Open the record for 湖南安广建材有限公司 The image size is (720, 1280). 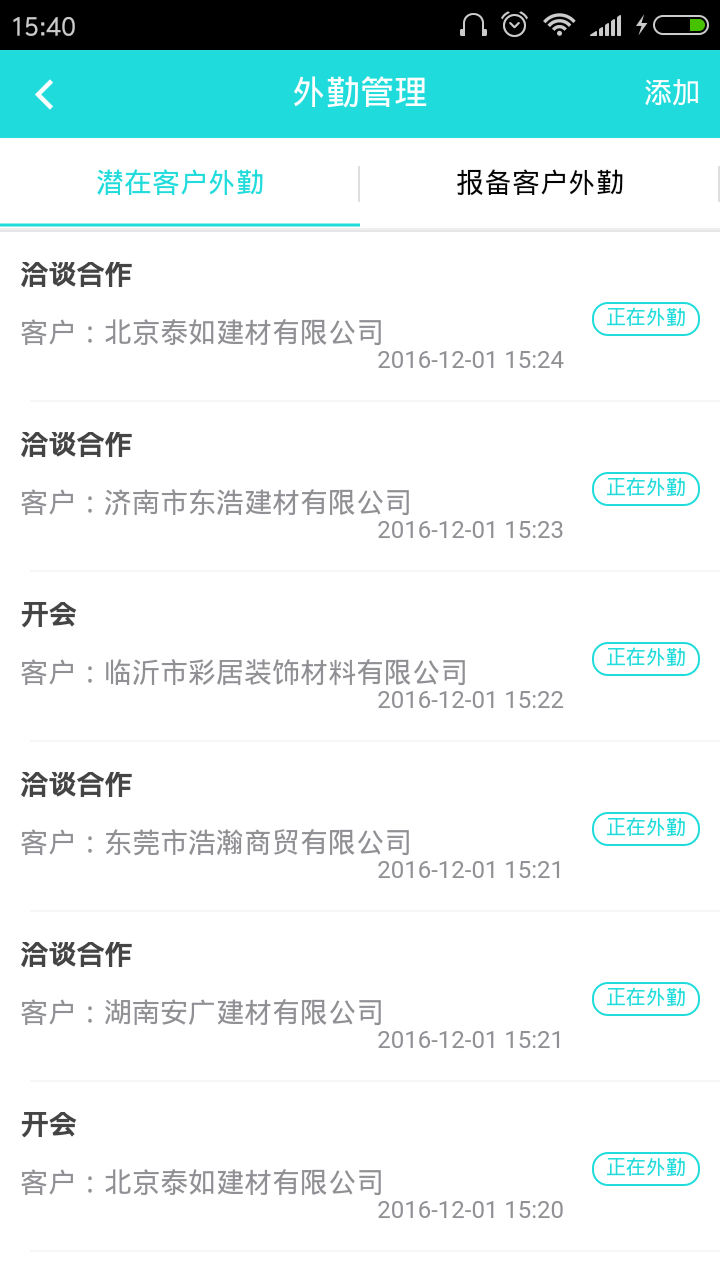point(360,997)
